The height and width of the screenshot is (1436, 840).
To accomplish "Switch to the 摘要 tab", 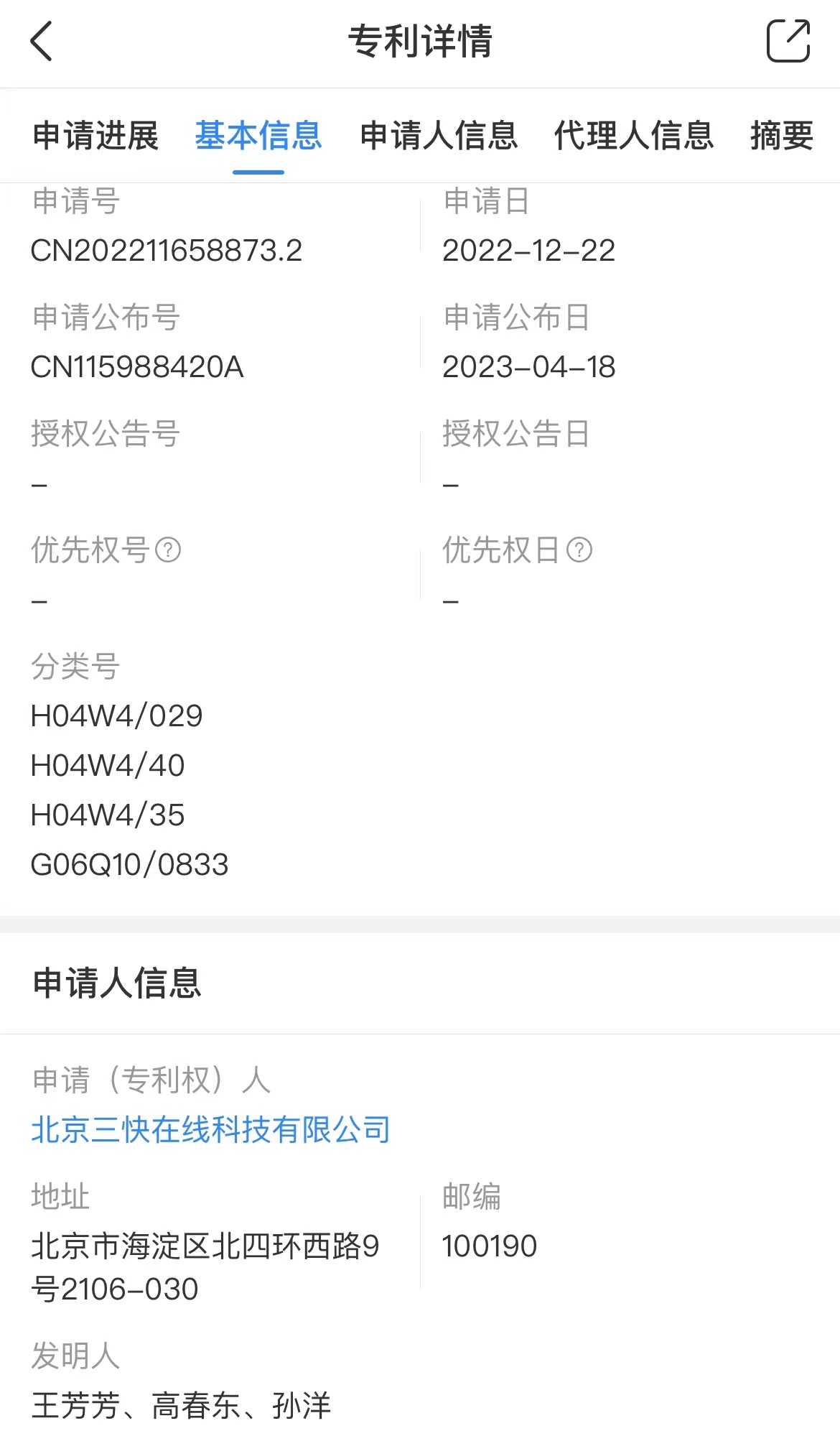I will (x=782, y=135).
